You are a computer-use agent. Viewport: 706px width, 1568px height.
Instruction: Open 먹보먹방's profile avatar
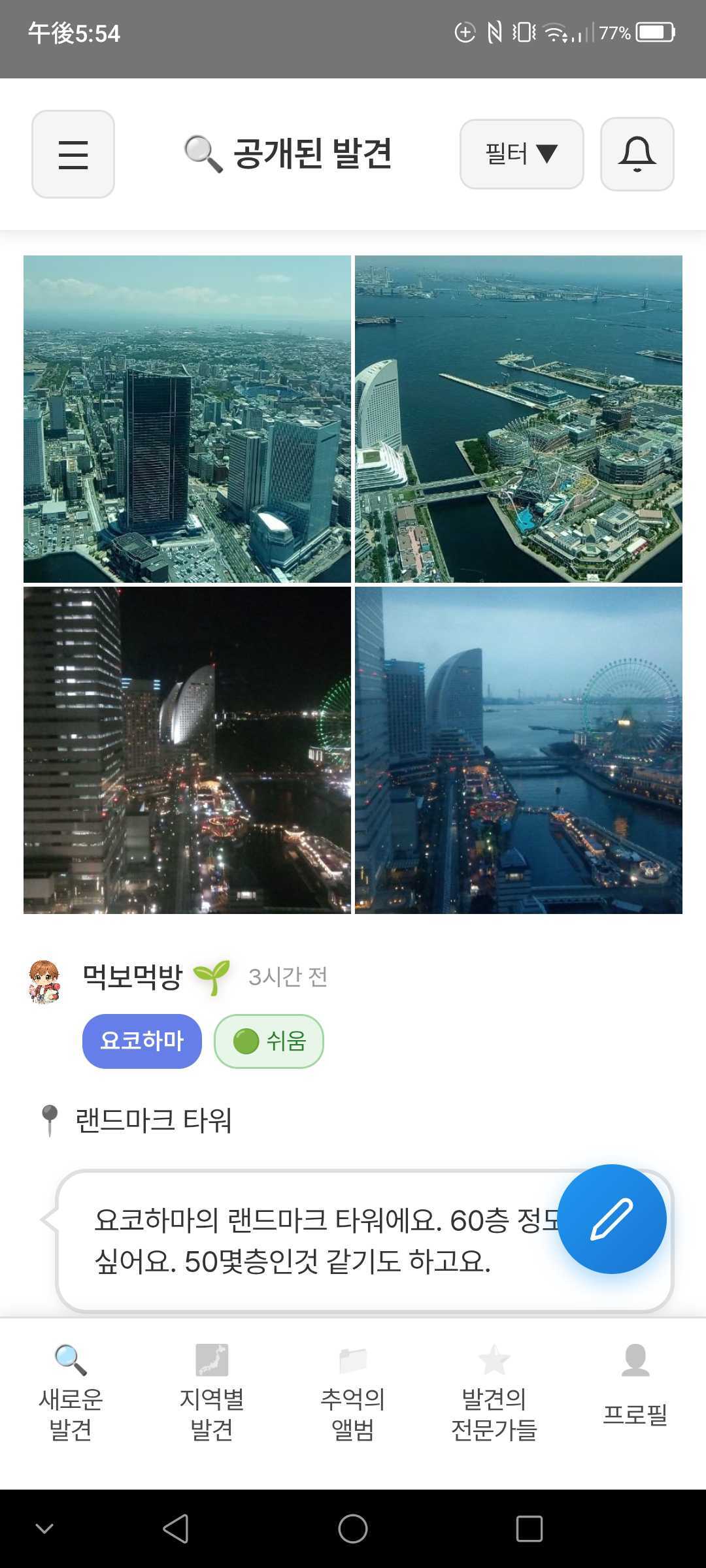pos(44,981)
